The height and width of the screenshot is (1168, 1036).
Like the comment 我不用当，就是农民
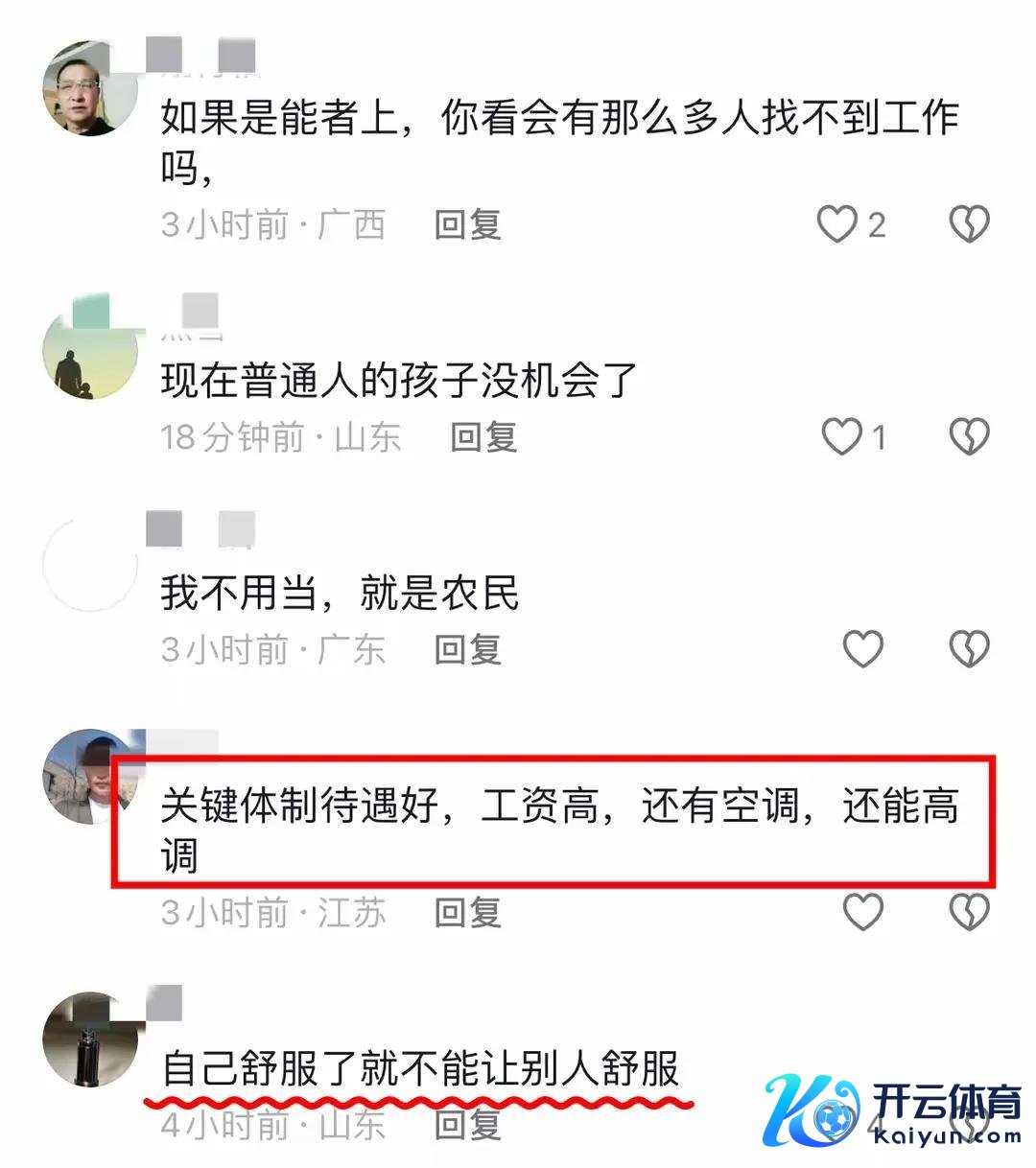pyautogui.click(x=862, y=650)
